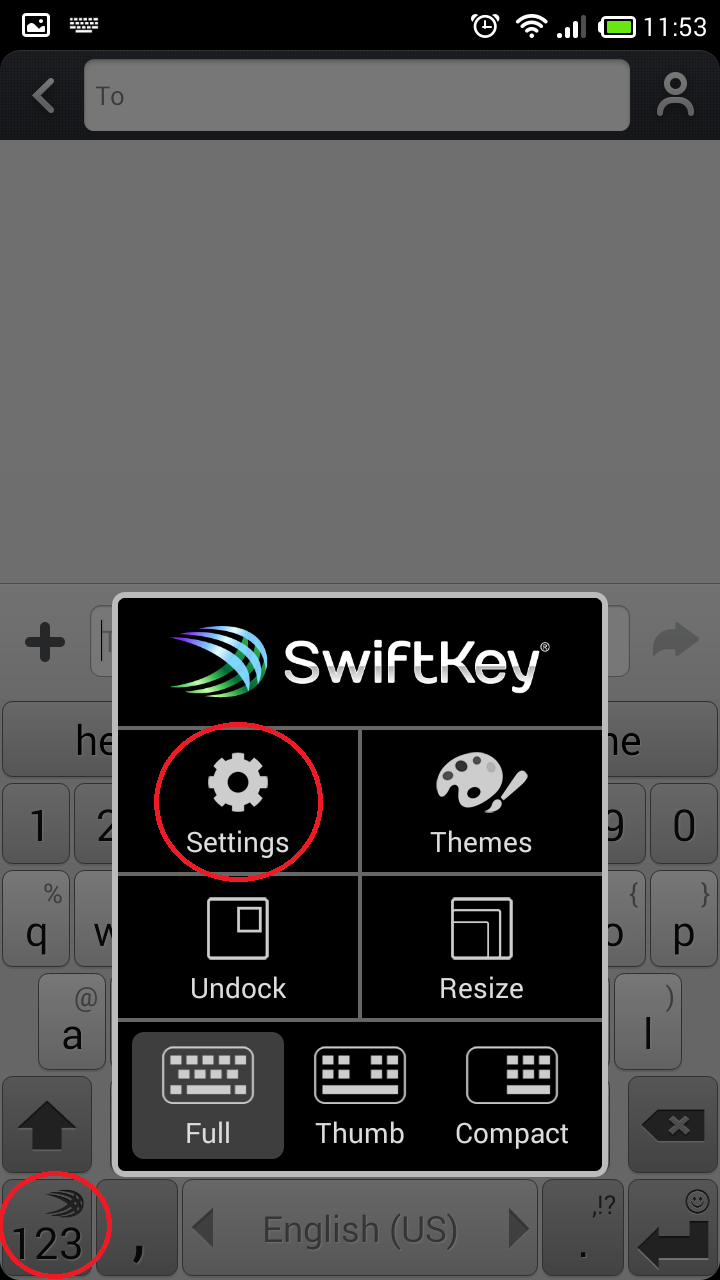Tap the 123 SwiftKey key

coord(47,1228)
